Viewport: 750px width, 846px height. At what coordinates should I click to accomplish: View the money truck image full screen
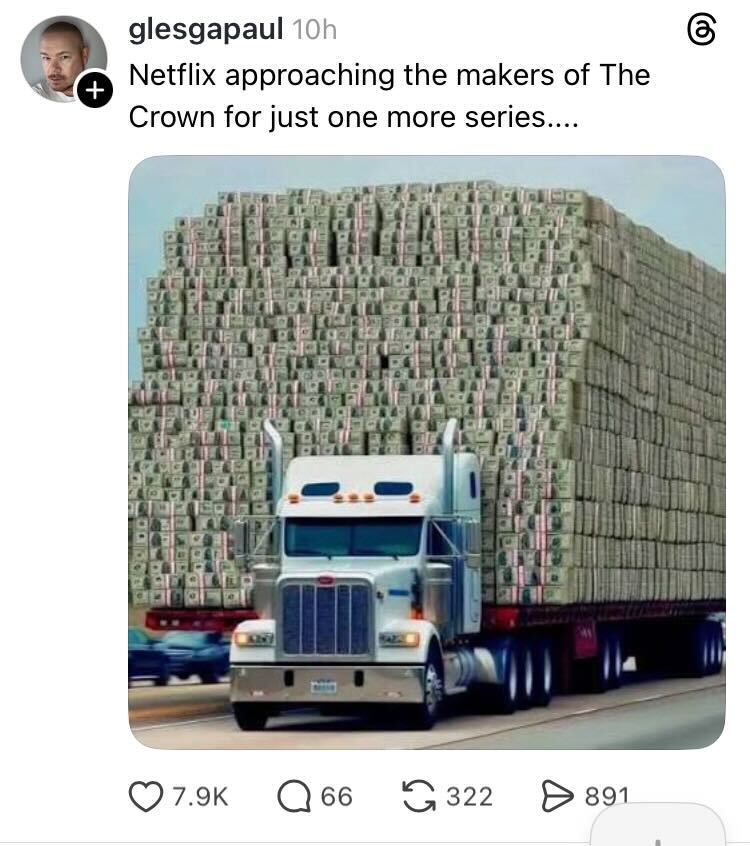point(427,452)
